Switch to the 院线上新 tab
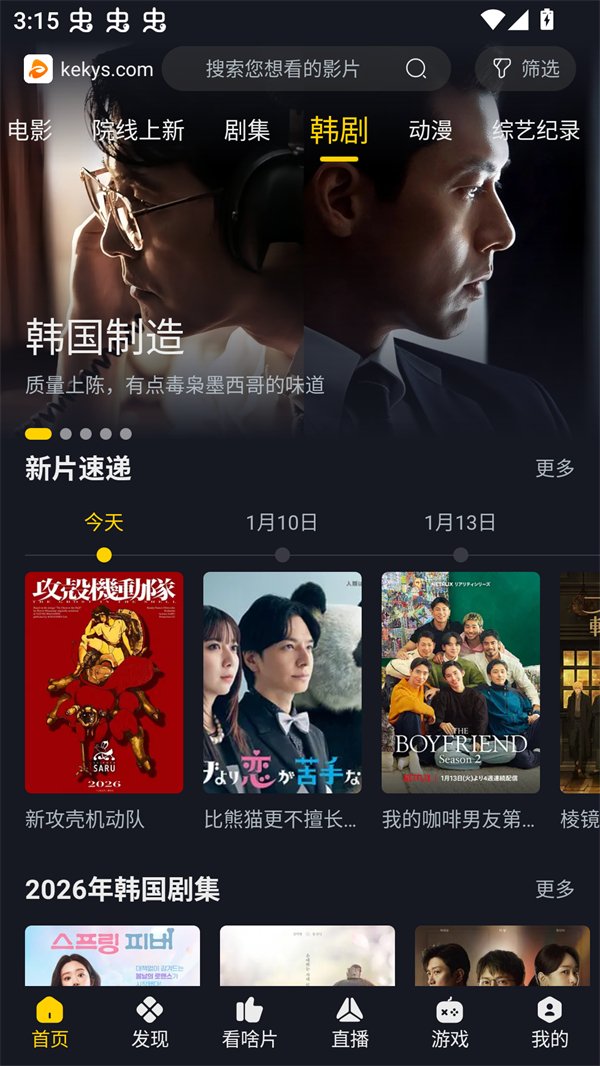Image resolution: width=600 pixels, height=1066 pixels. (138, 130)
